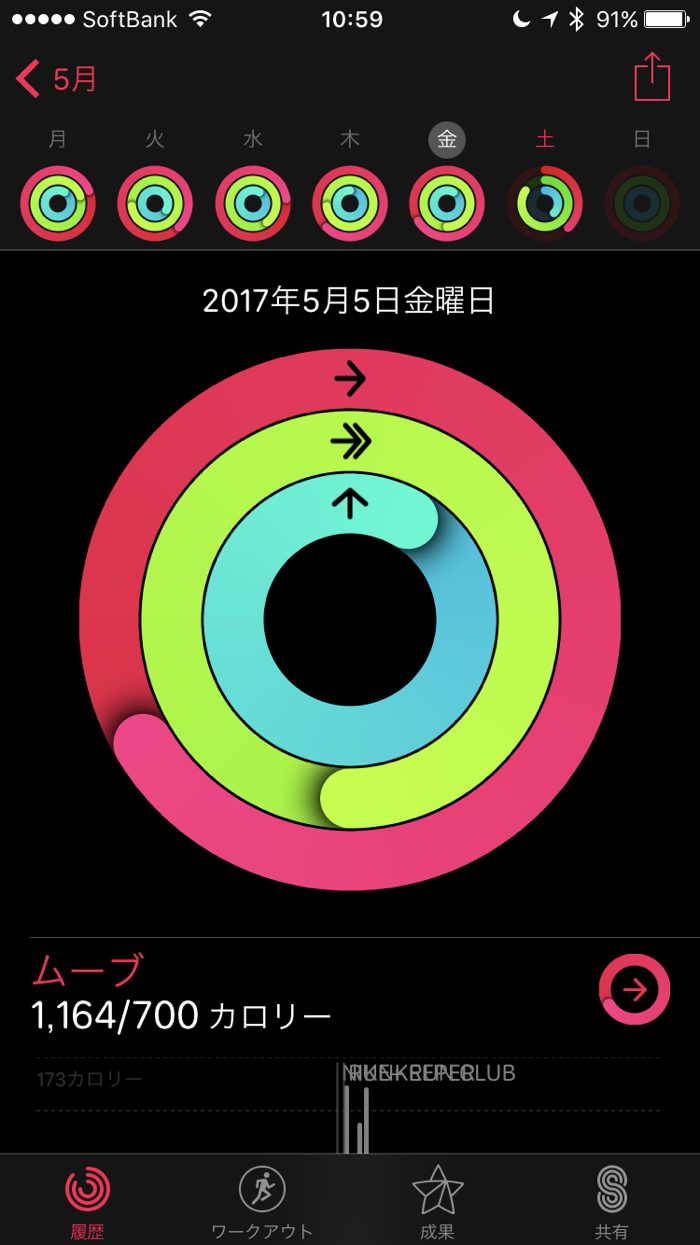
Task: Switch to the 成果 tab
Action: (437, 1202)
